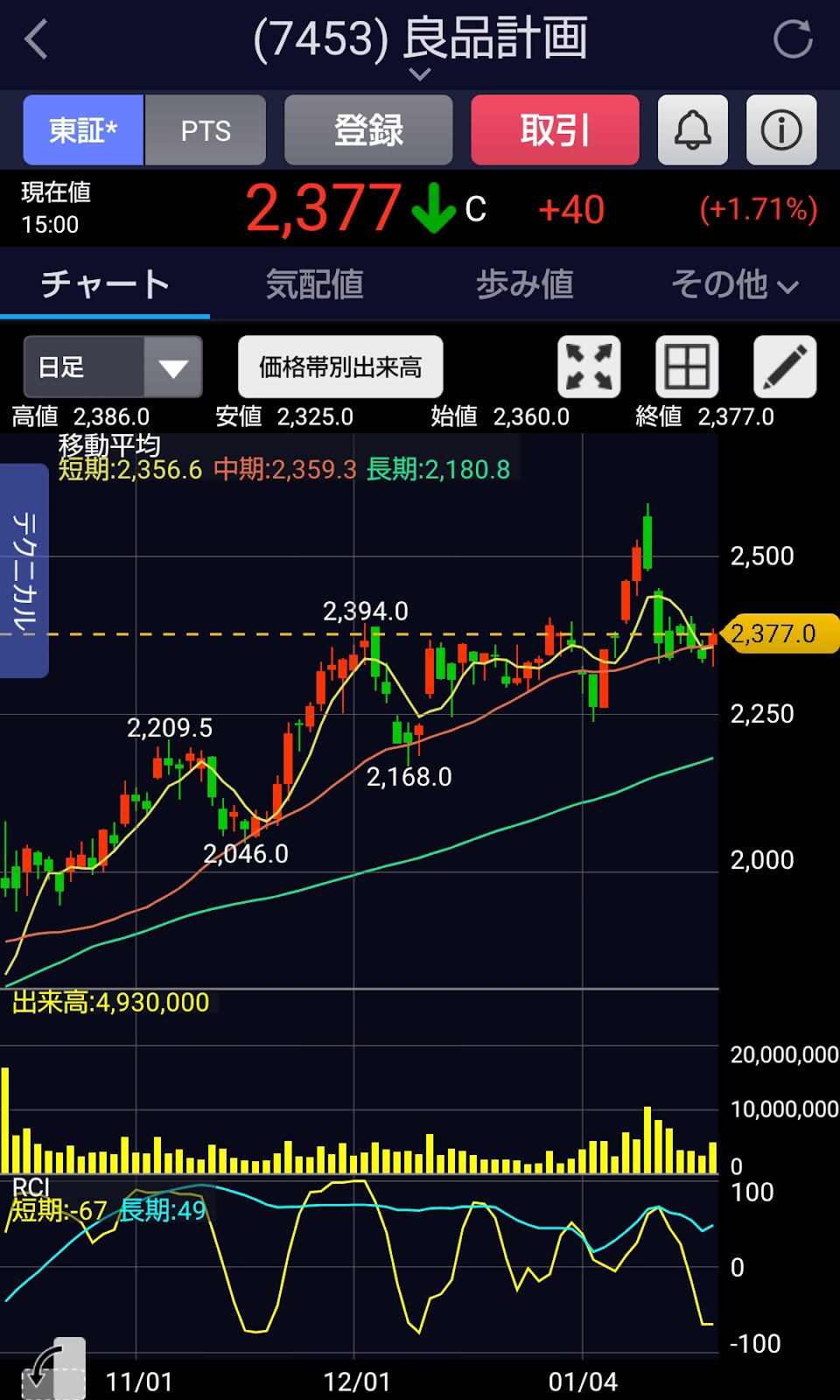Open the テクニカル side panel
This screenshot has width=840, height=1400.
[x=24, y=570]
